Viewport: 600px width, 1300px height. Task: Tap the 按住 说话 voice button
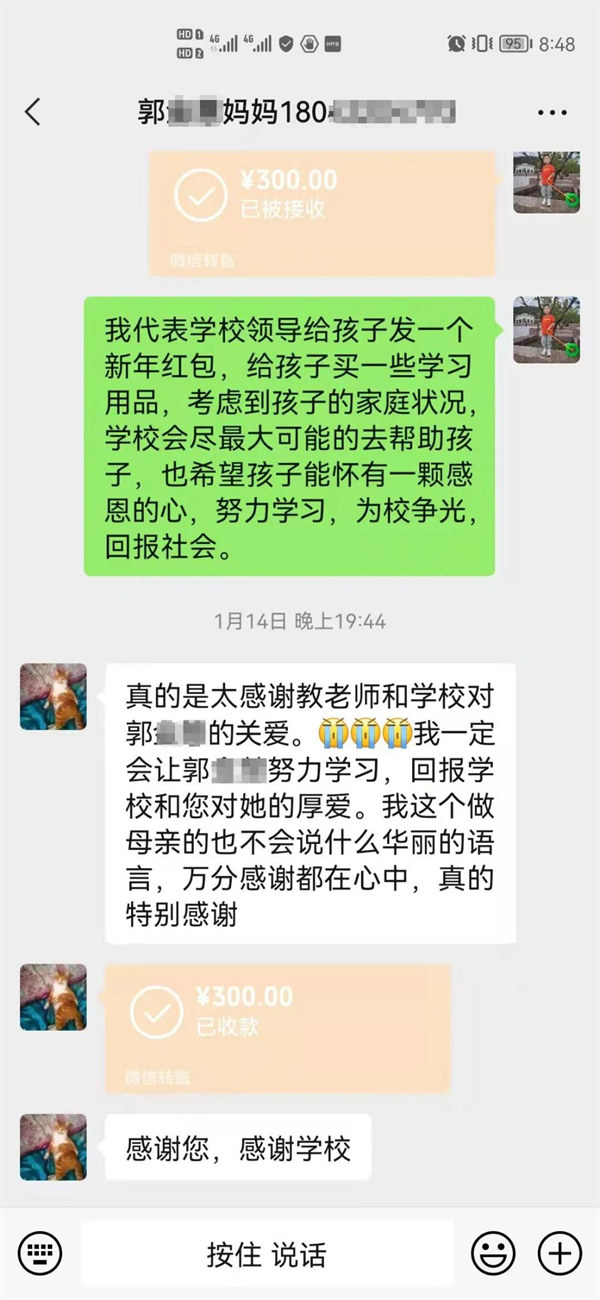click(267, 1253)
